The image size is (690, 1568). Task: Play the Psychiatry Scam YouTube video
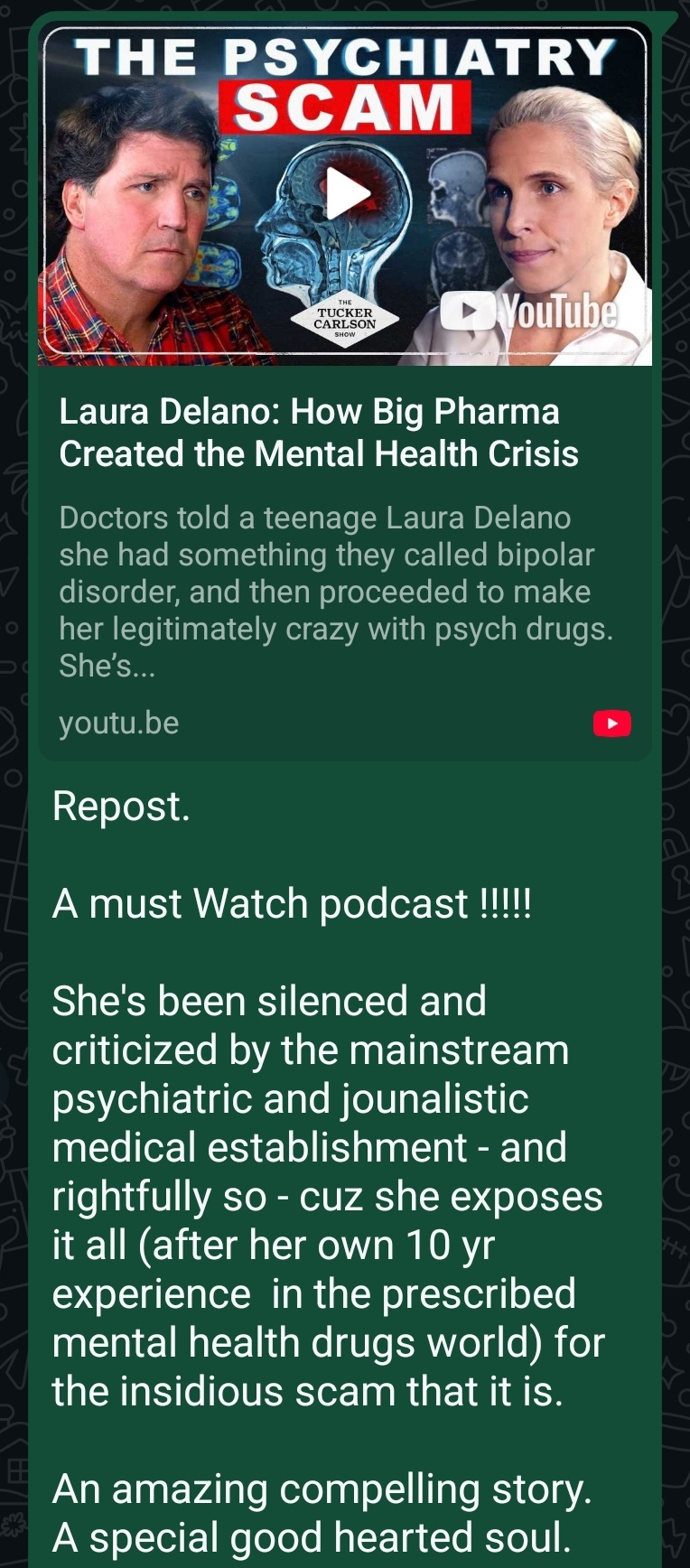tap(347, 193)
